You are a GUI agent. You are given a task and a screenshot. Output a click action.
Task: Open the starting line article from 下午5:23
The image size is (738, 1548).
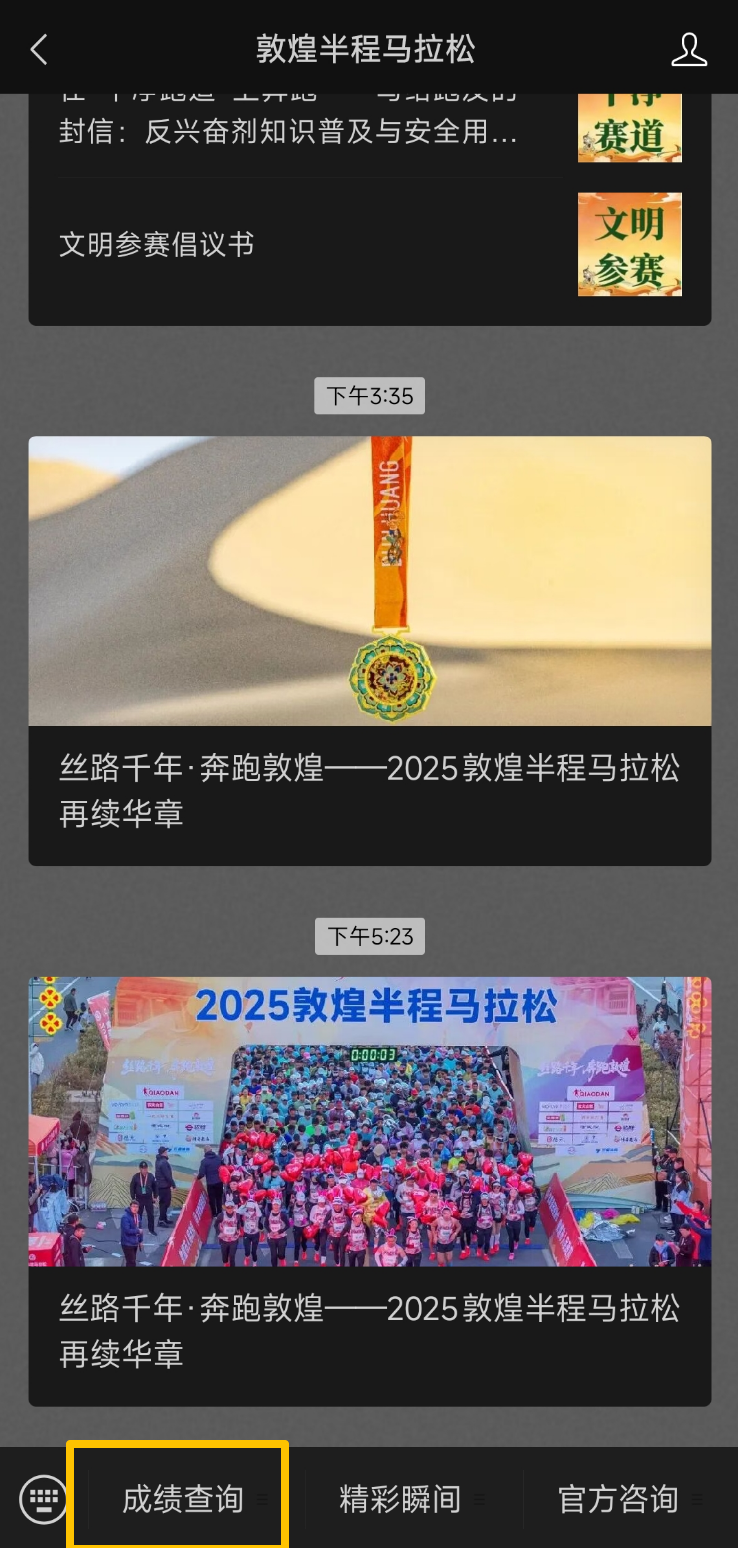(369, 1190)
